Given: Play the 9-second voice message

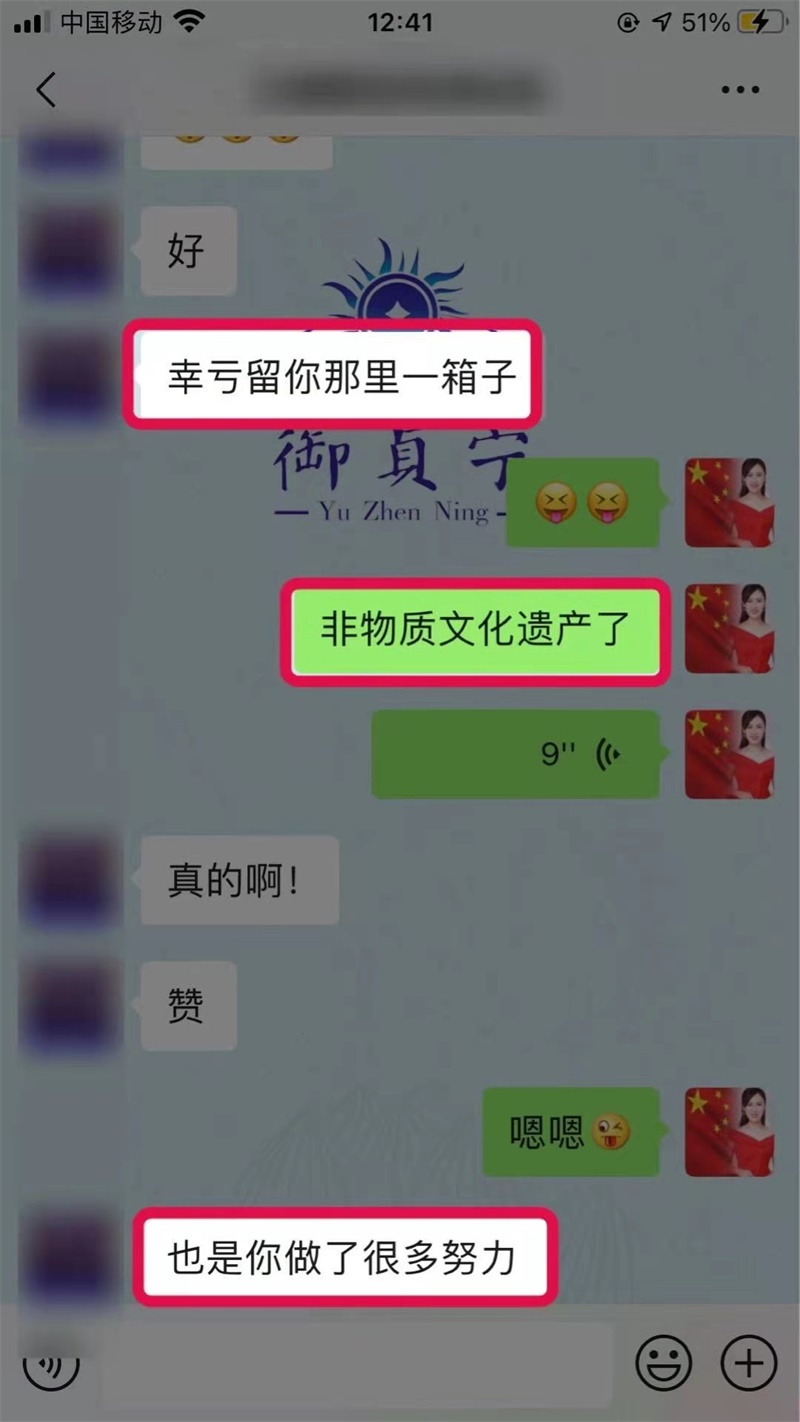Looking at the screenshot, I should (515, 754).
